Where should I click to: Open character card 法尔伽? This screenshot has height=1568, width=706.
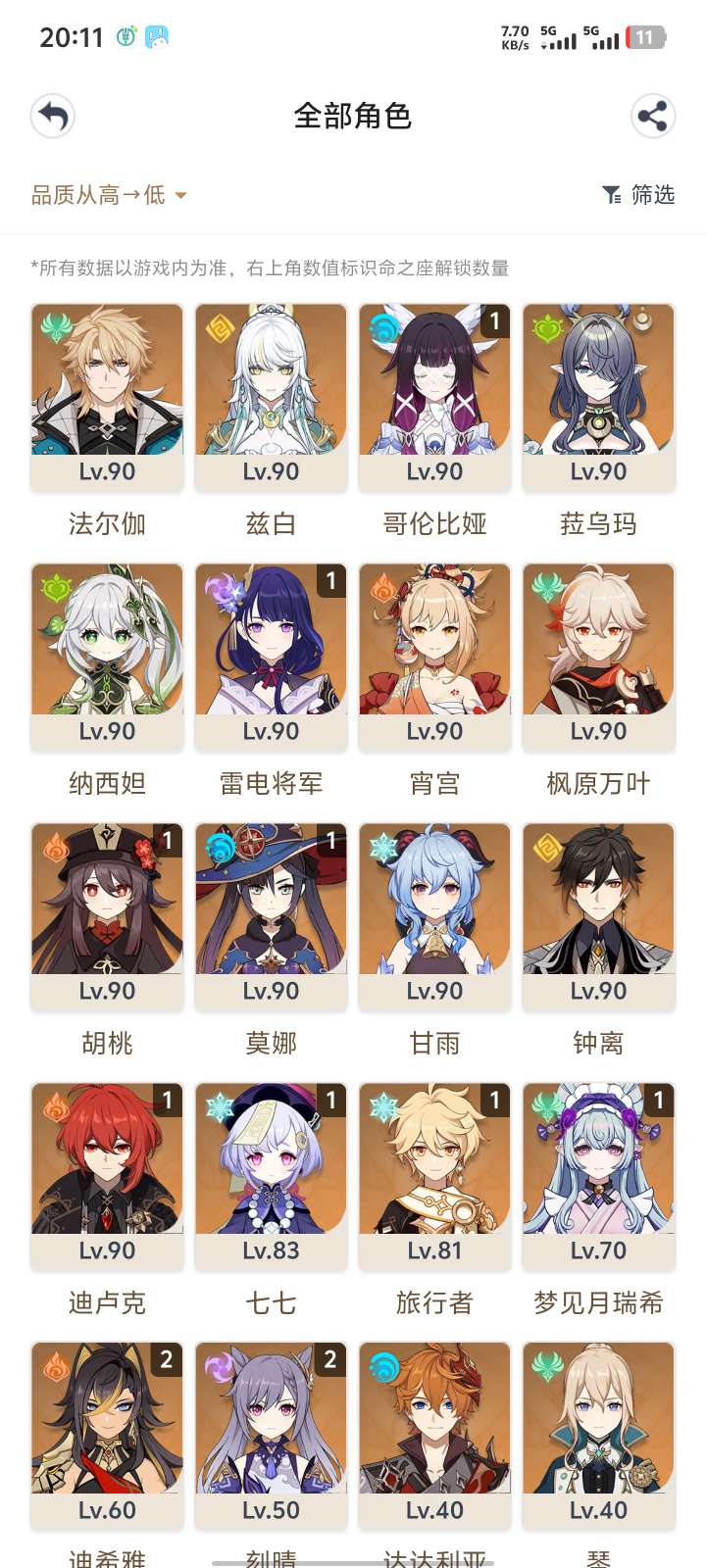point(107,397)
